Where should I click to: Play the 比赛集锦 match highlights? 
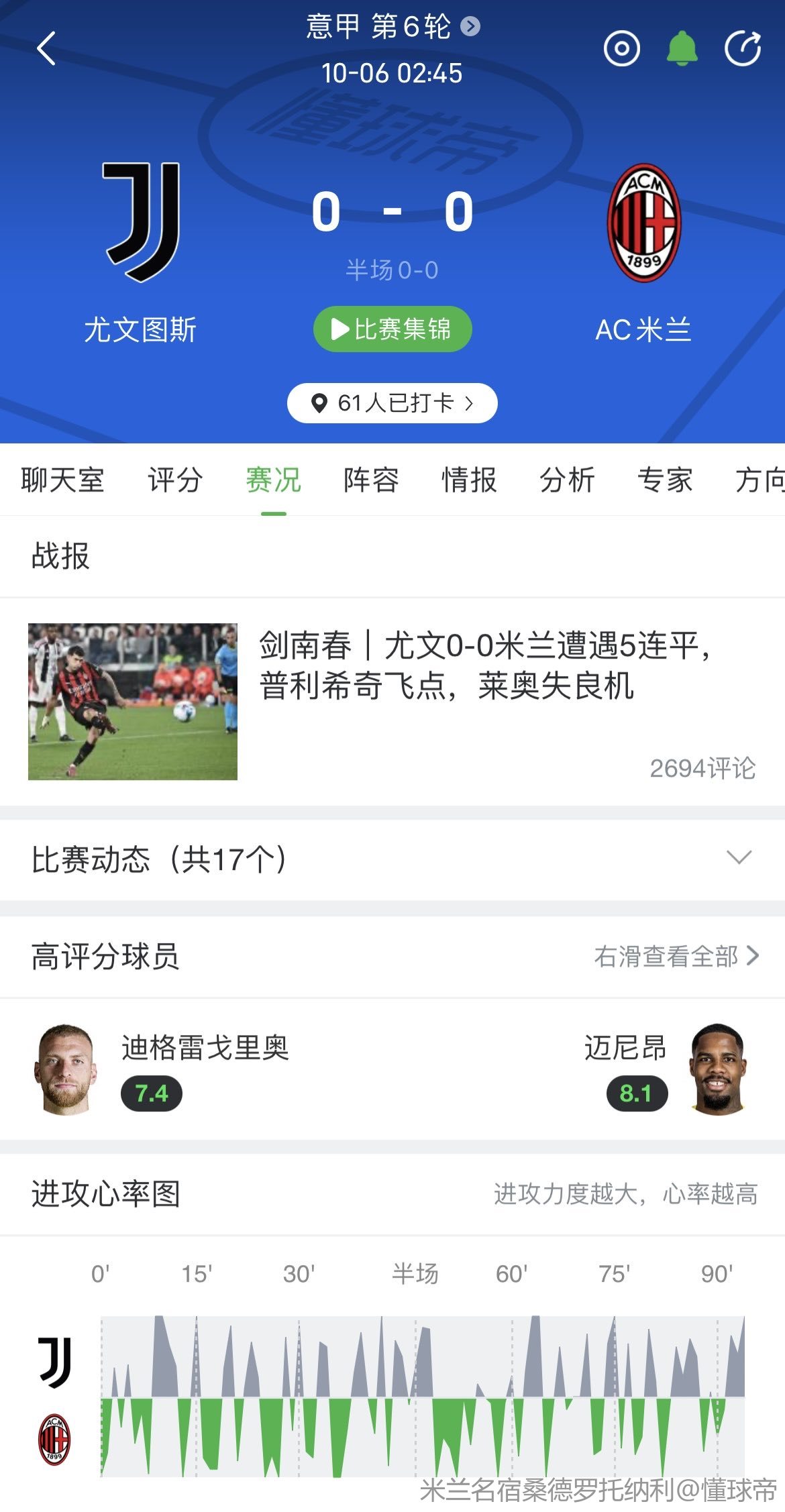(392, 329)
